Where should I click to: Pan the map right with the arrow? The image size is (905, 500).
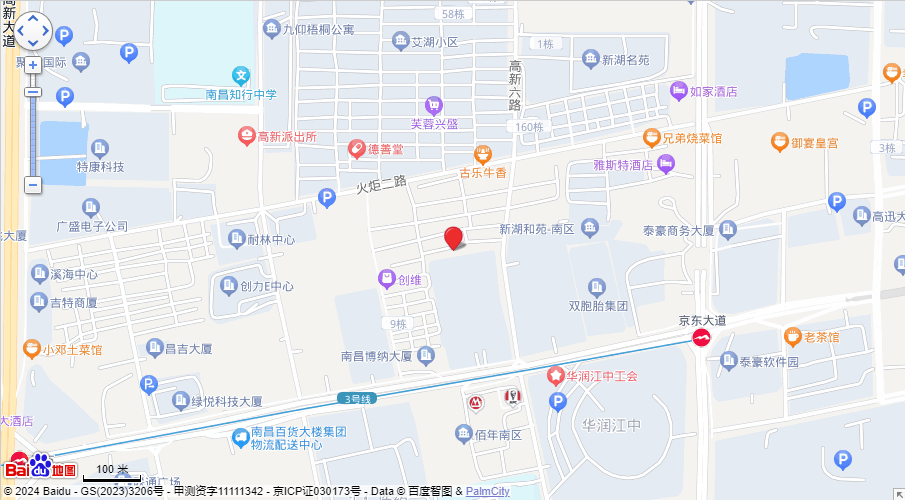pos(45,31)
